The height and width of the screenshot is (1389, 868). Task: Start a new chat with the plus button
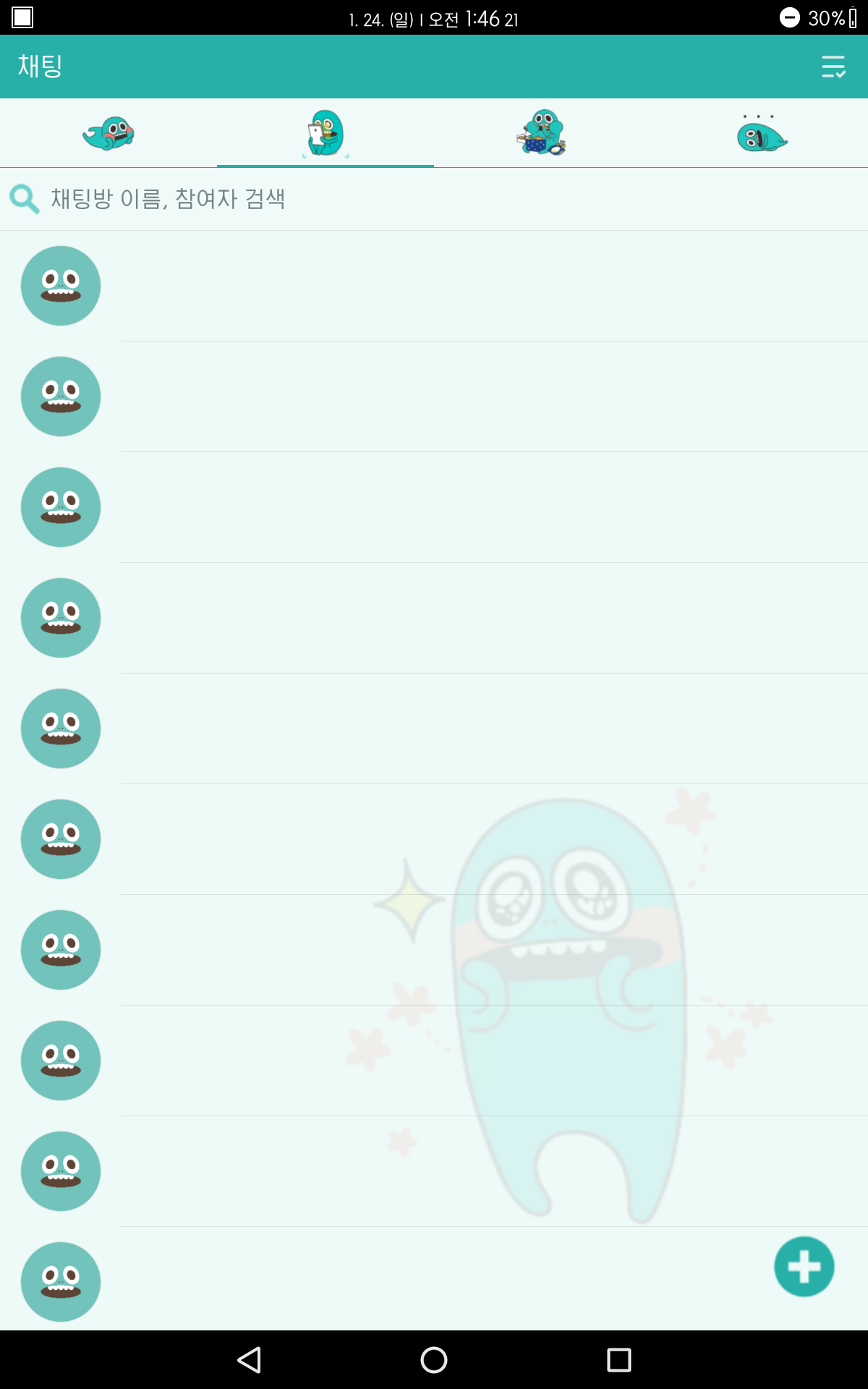click(804, 1267)
